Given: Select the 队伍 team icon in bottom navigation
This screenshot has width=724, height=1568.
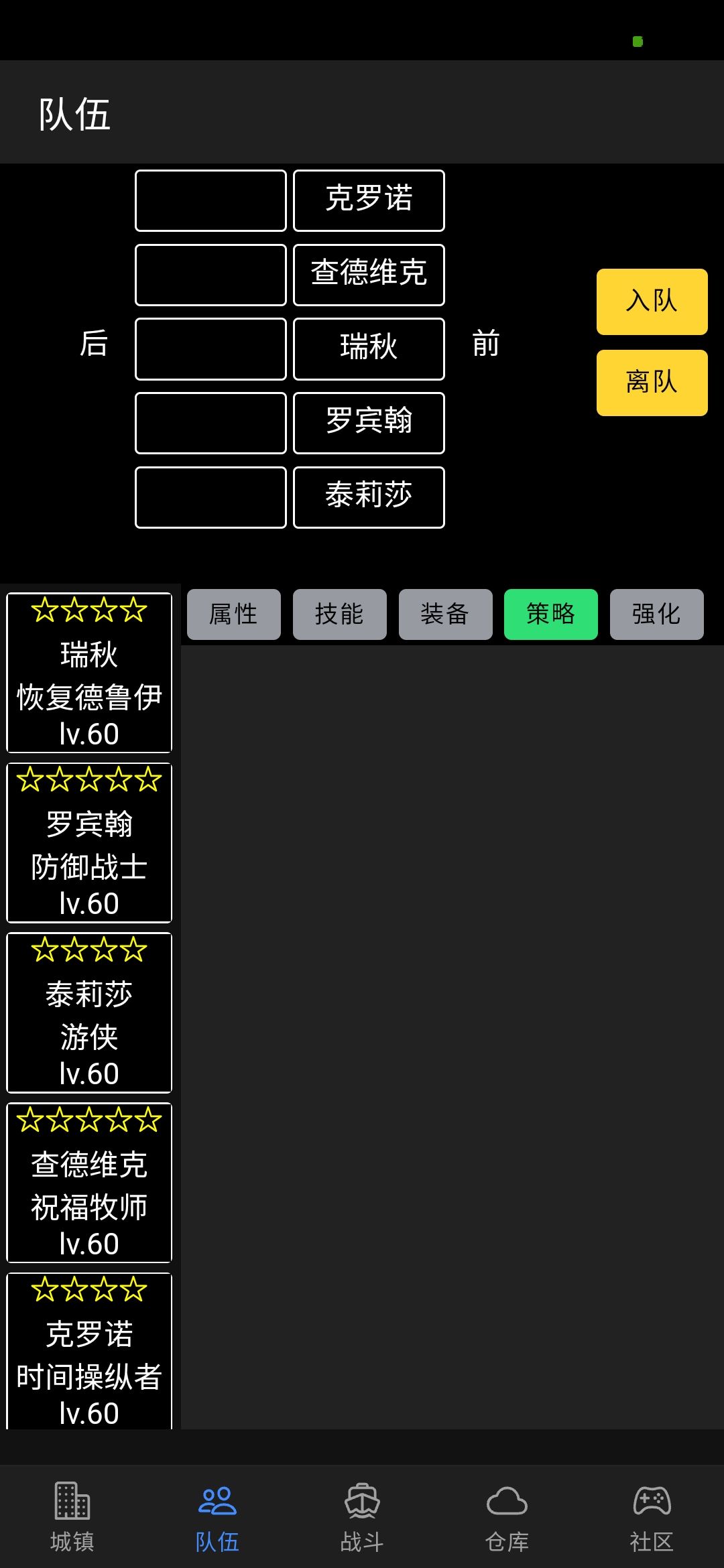Looking at the screenshot, I should click(216, 1520).
